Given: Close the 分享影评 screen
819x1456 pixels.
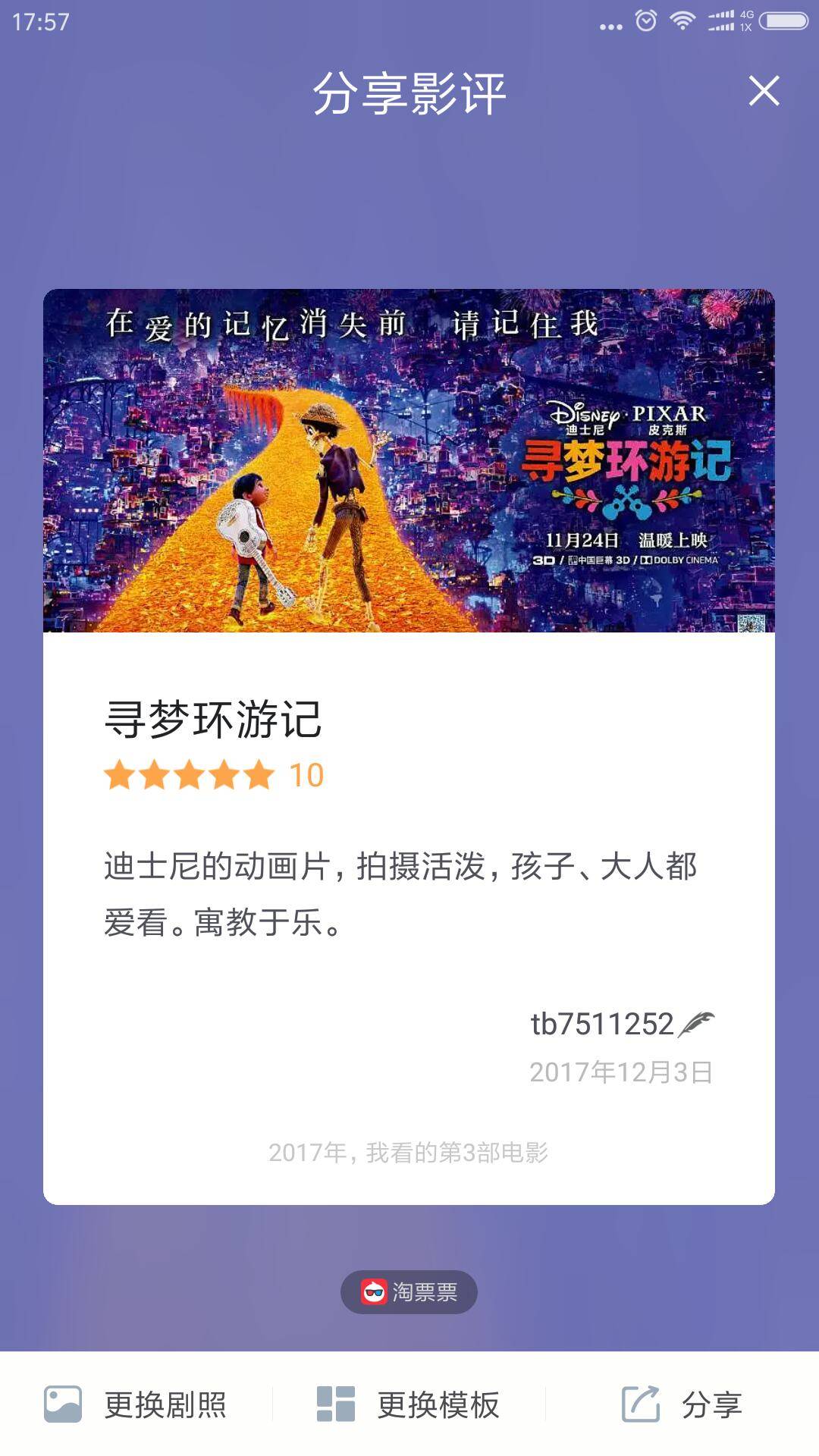Looking at the screenshot, I should point(764,91).
